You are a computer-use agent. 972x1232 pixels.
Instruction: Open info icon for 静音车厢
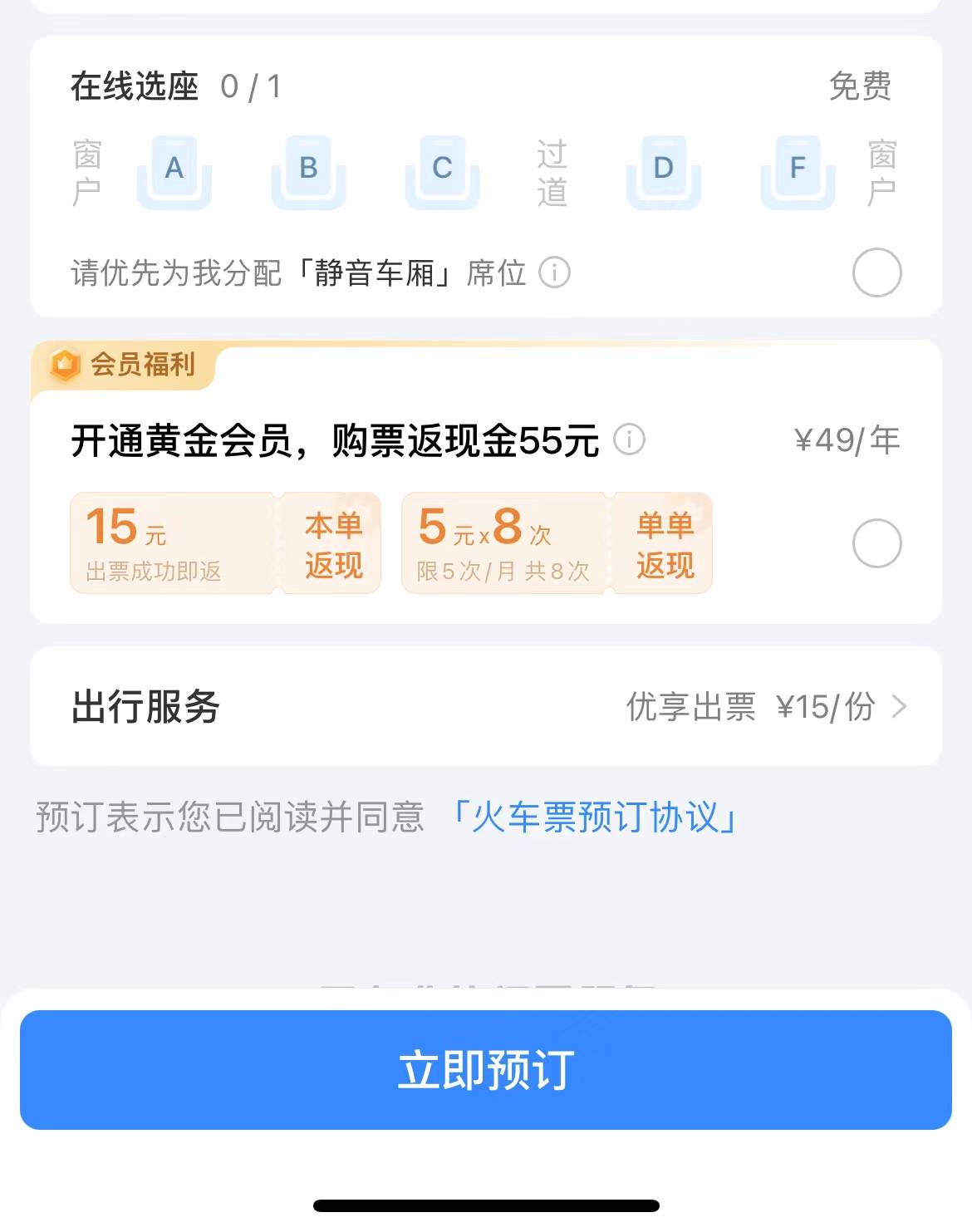pyautogui.click(x=554, y=272)
